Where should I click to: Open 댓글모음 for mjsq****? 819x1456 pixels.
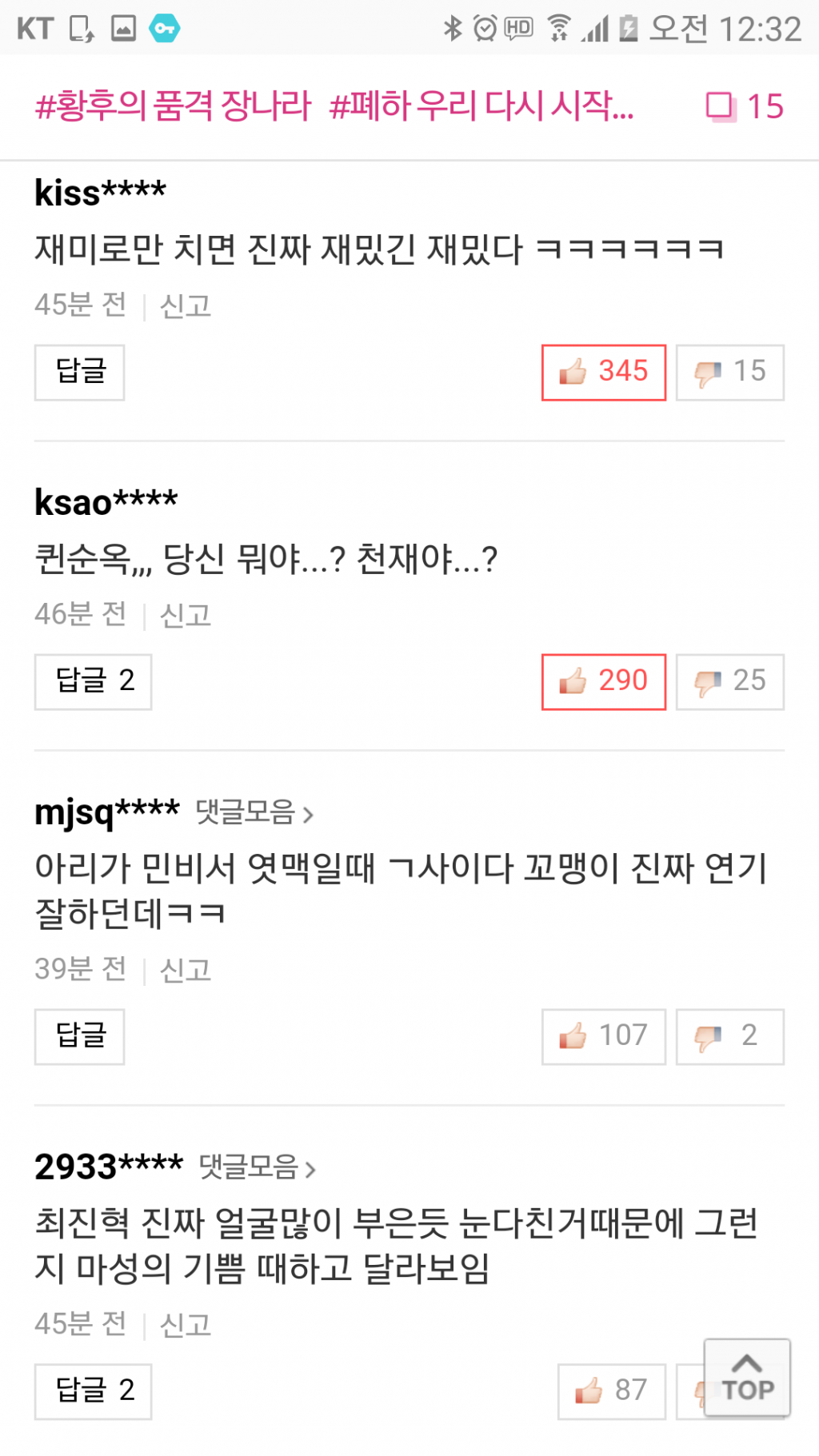click(x=254, y=813)
